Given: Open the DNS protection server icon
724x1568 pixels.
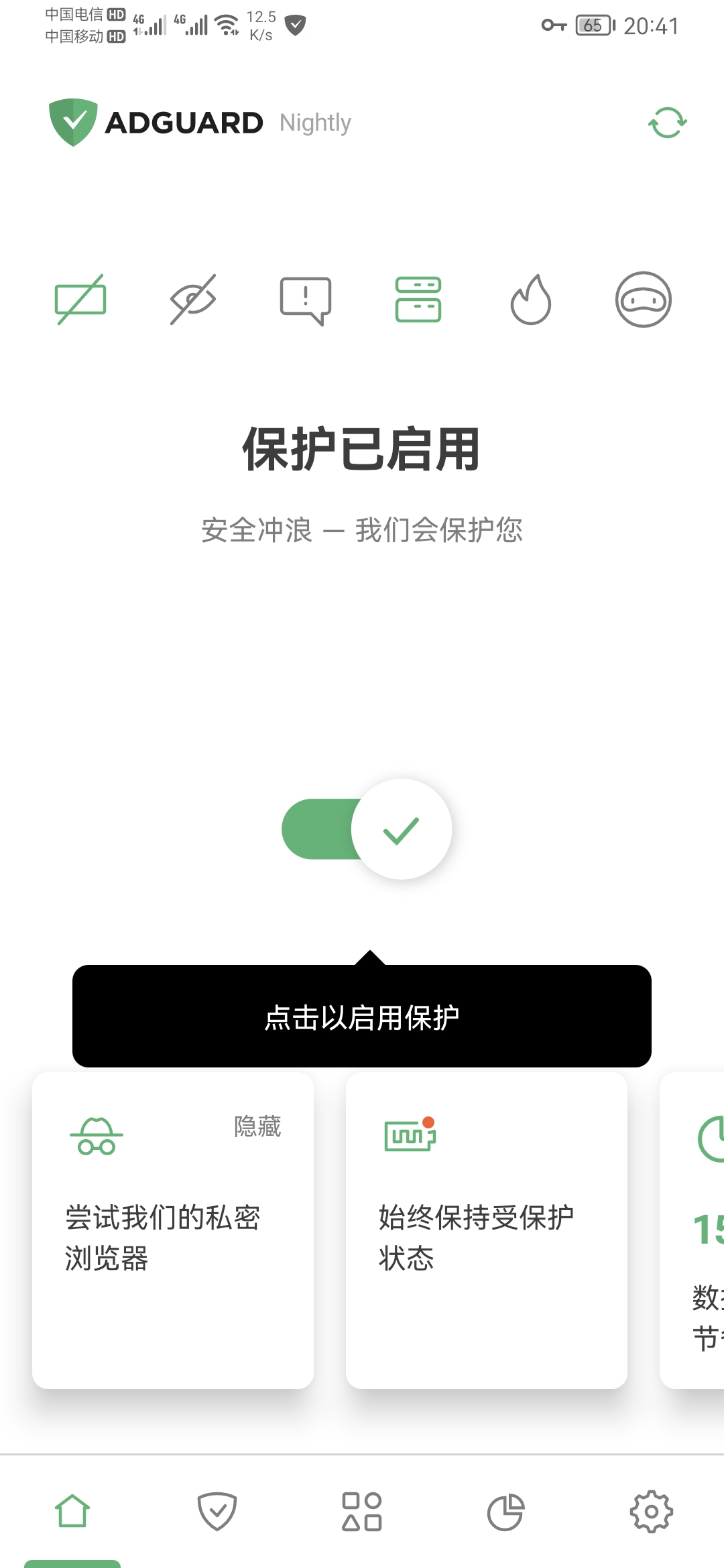Looking at the screenshot, I should tap(418, 300).
